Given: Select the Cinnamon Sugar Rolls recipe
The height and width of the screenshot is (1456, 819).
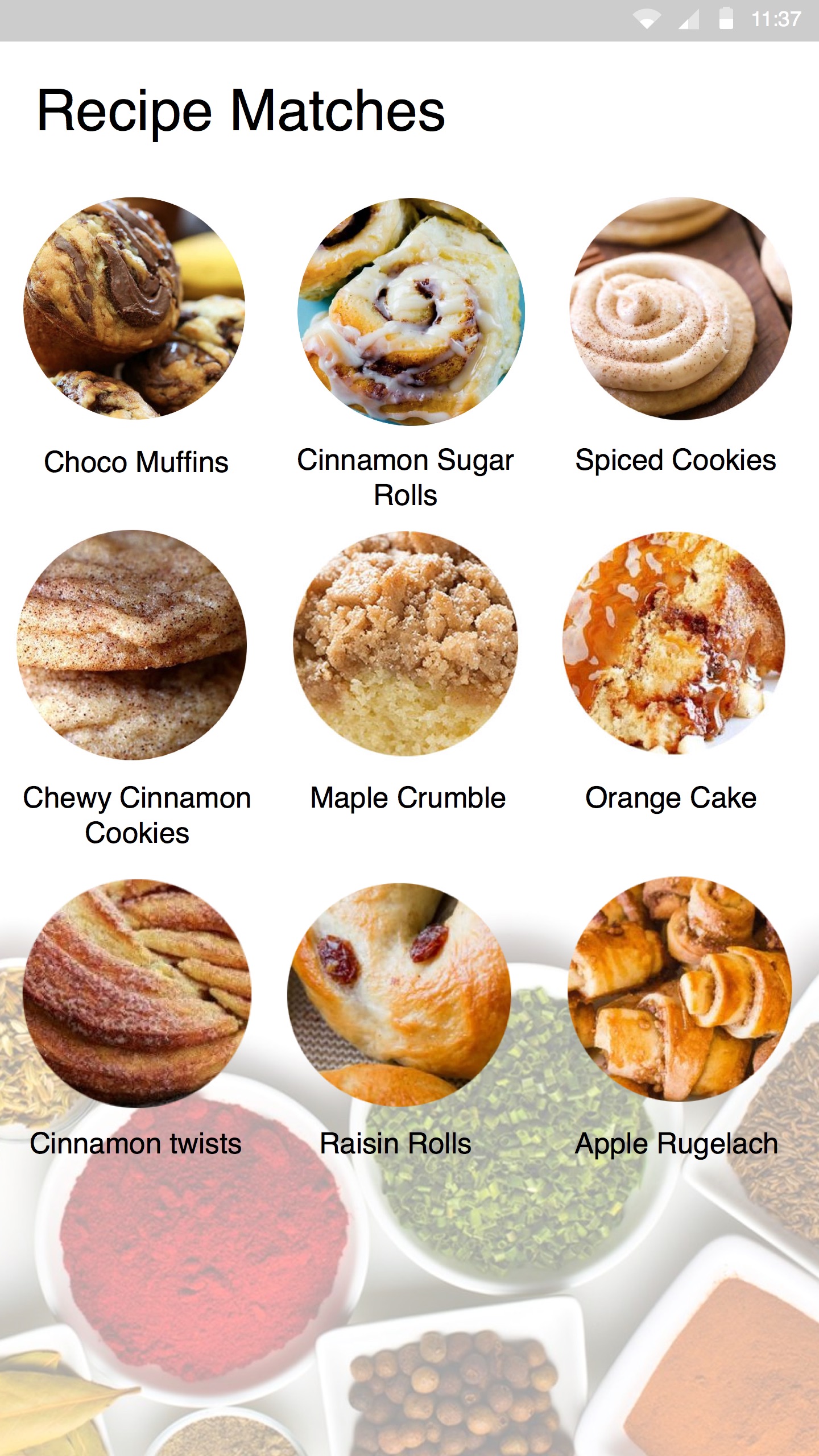Looking at the screenshot, I should pos(411,311).
